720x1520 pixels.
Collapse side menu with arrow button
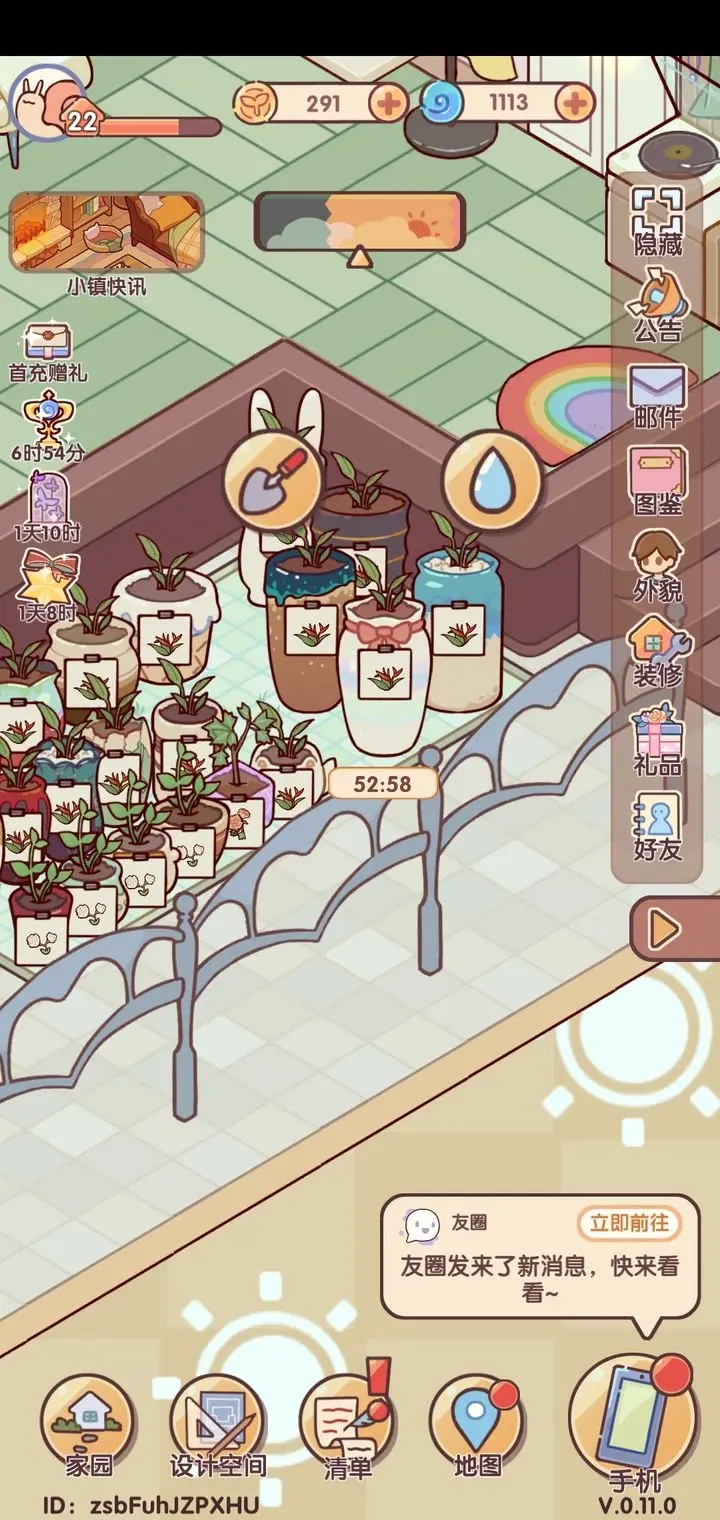[x=665, y=929]
